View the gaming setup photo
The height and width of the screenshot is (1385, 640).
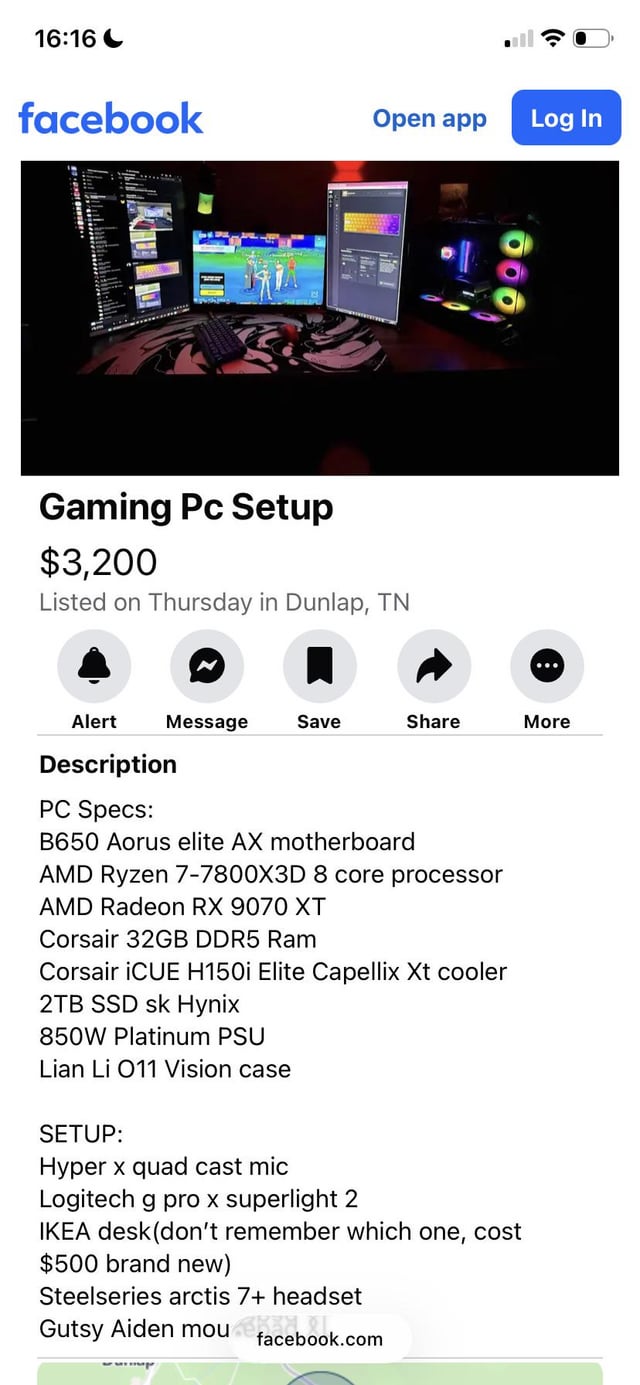(319, 317)
